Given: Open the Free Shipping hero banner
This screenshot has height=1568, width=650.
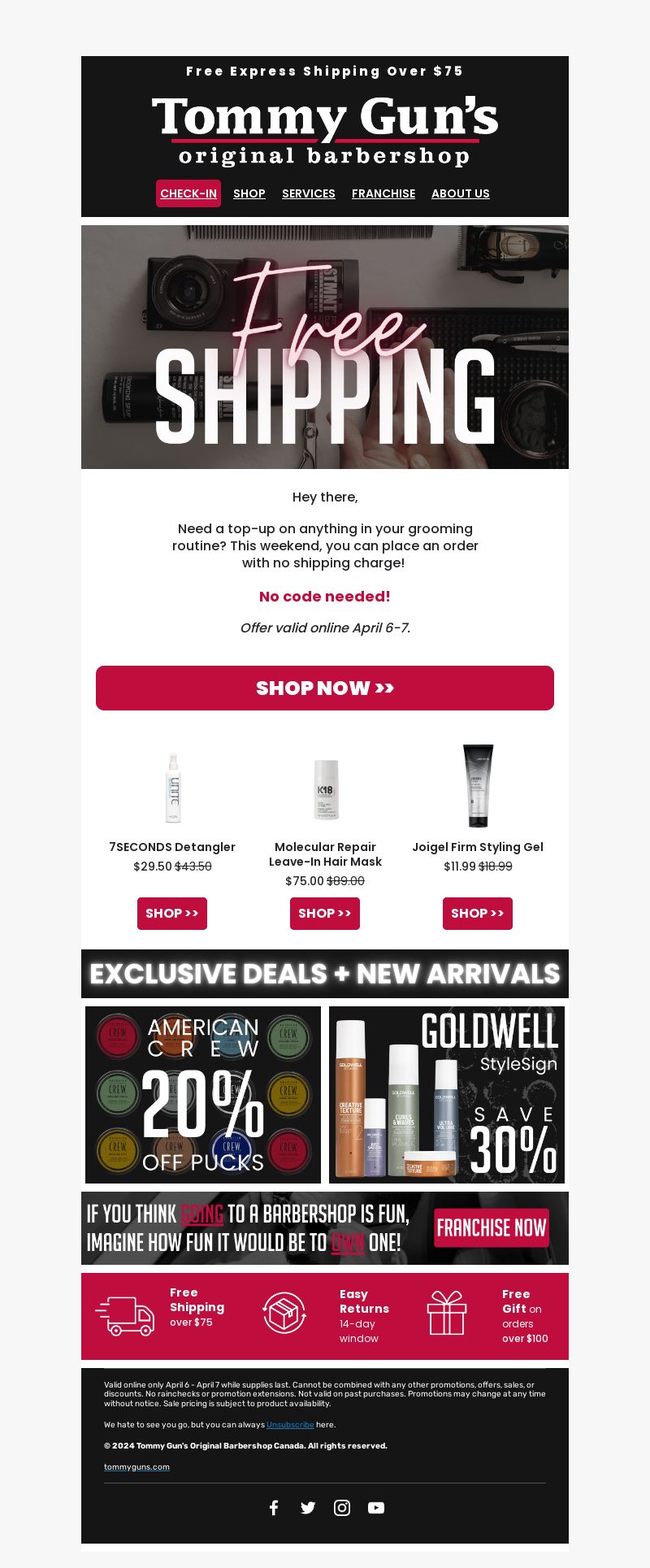Looking at the screenshot, I should click(x=325, y=347).
